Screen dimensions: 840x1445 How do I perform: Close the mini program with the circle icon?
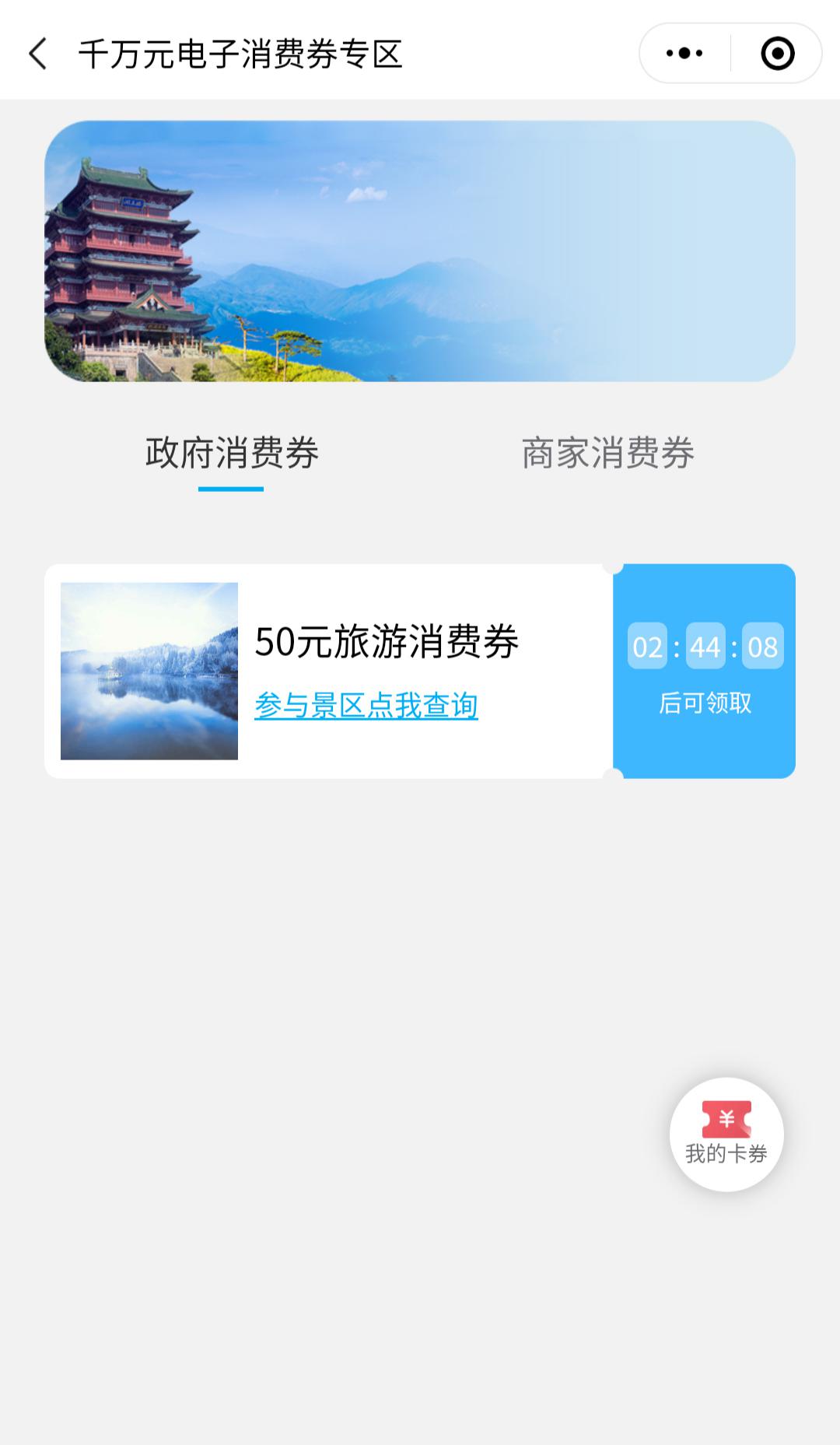click(x=777, y=54)
